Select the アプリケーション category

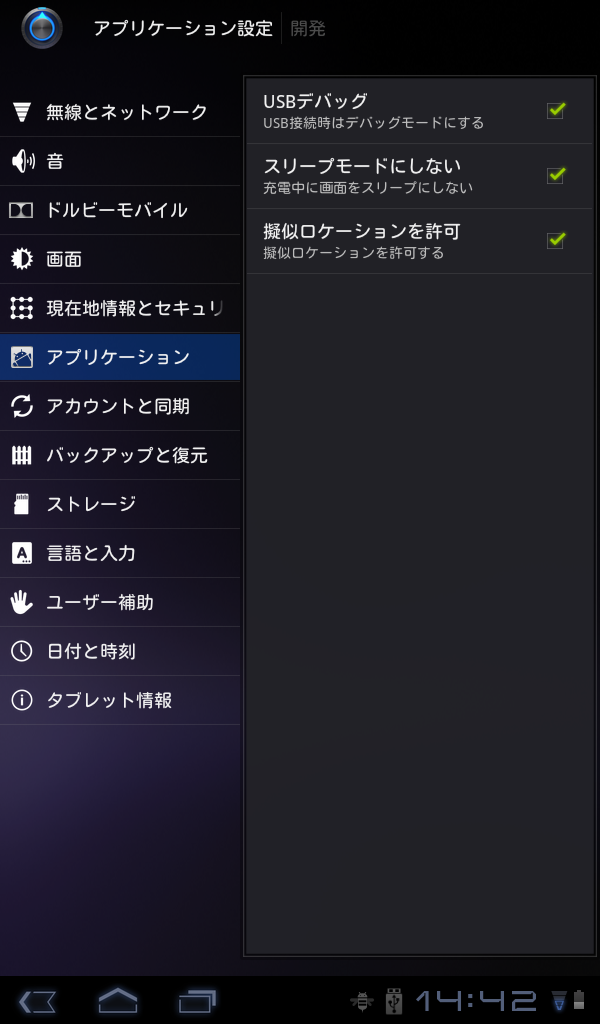pos(120,357)
